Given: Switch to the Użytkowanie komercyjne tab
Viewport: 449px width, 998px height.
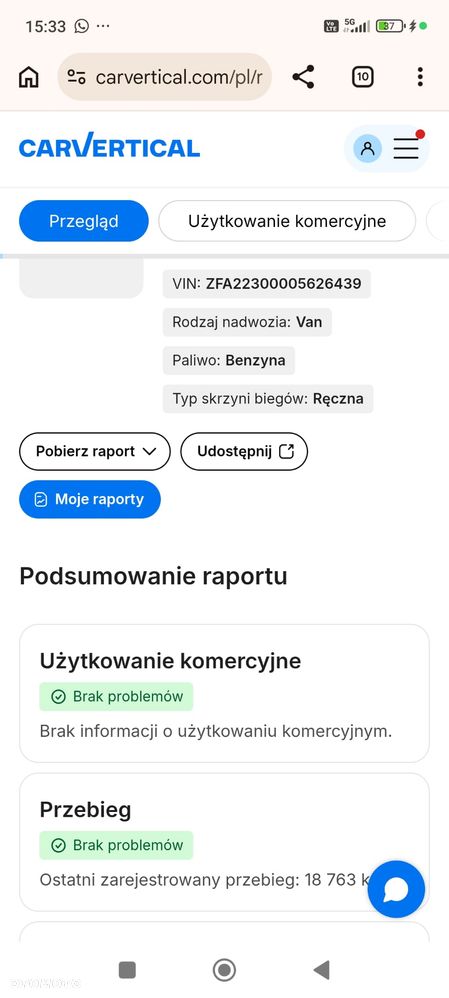Looking at the screenshot, I should click(x=287, y=221).
